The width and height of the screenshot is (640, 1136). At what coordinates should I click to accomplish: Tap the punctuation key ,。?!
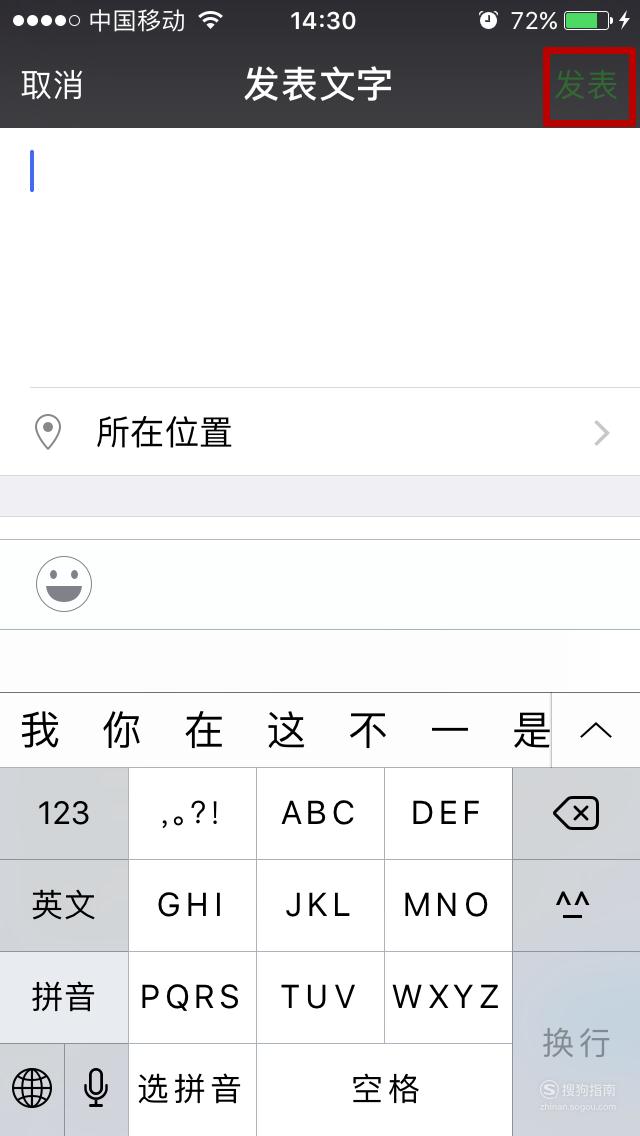coord(192,814)
